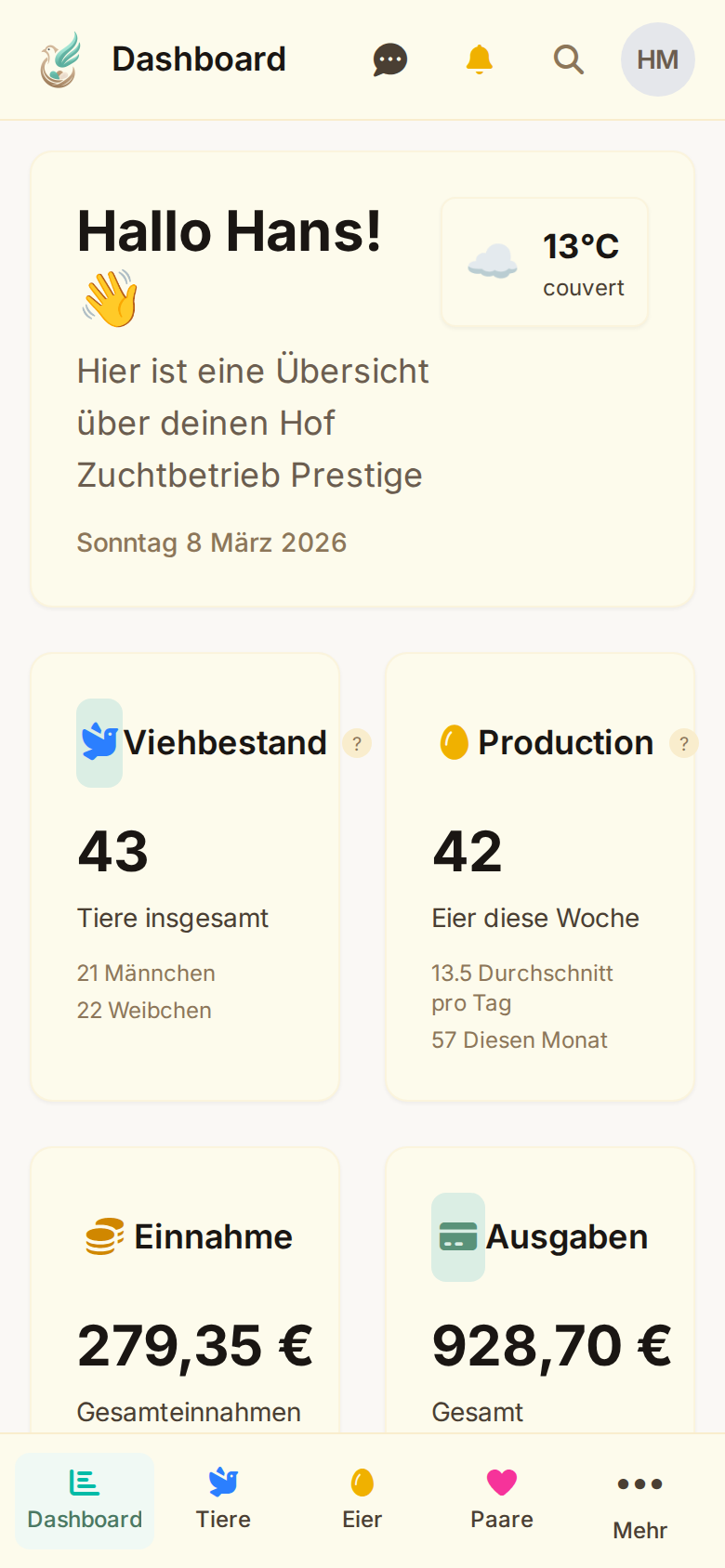Click the credit card icon on the Ausgaben card
The height and width of the screenshot is (1568, 725).
(x=457, y=1236)
